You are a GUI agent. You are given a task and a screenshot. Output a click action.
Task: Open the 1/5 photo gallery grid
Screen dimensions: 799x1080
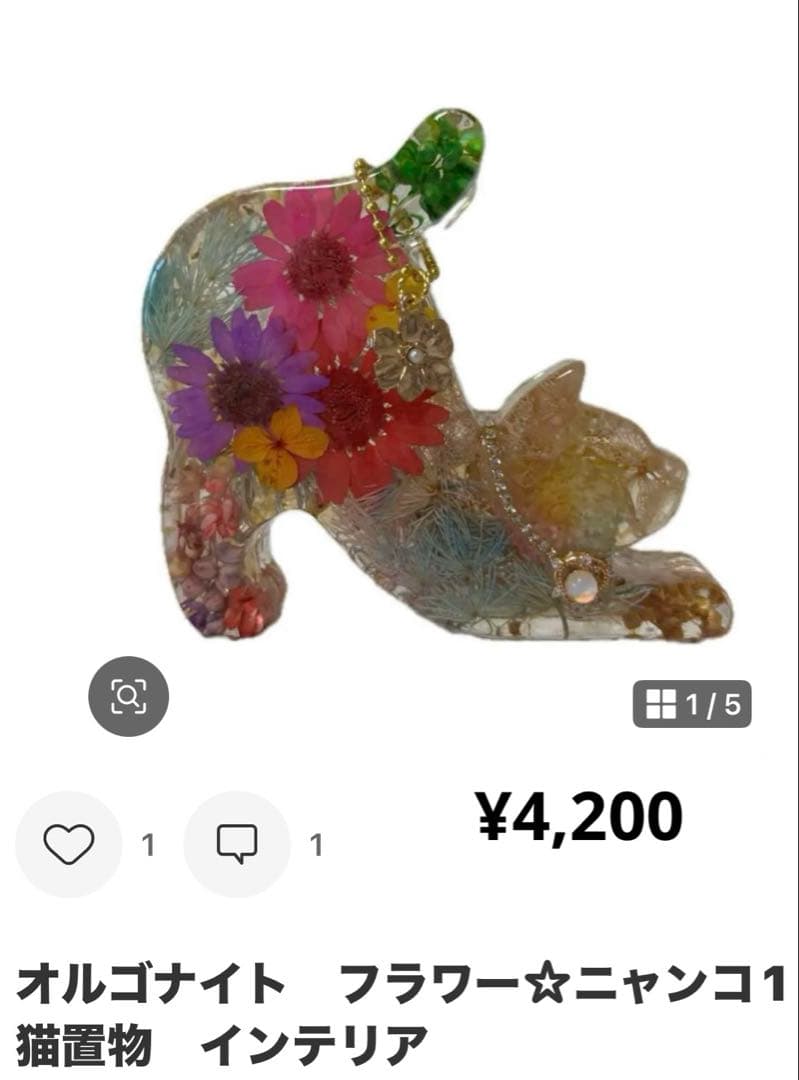(692, 705)
